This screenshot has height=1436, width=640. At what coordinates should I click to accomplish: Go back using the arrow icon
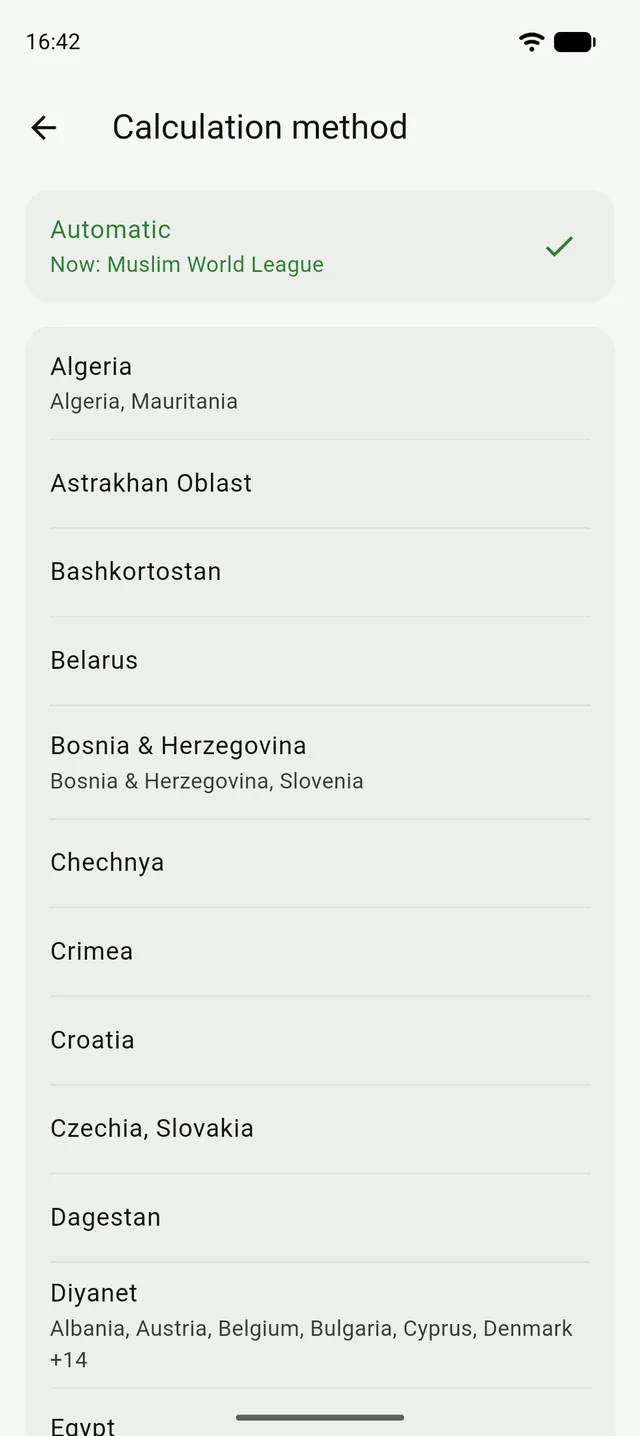click(x=44, y=127)
